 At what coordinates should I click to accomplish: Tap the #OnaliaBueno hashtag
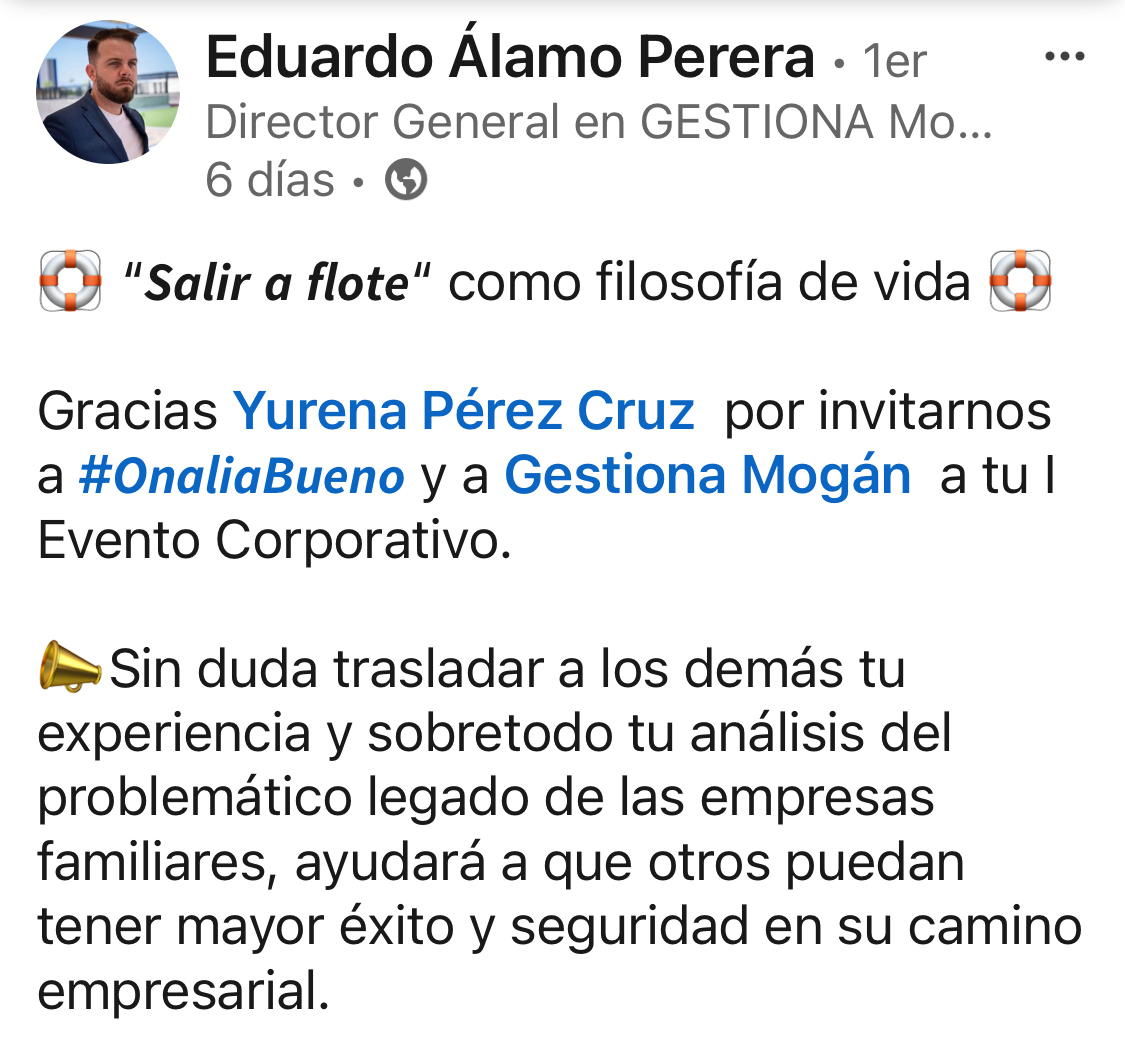241,476
